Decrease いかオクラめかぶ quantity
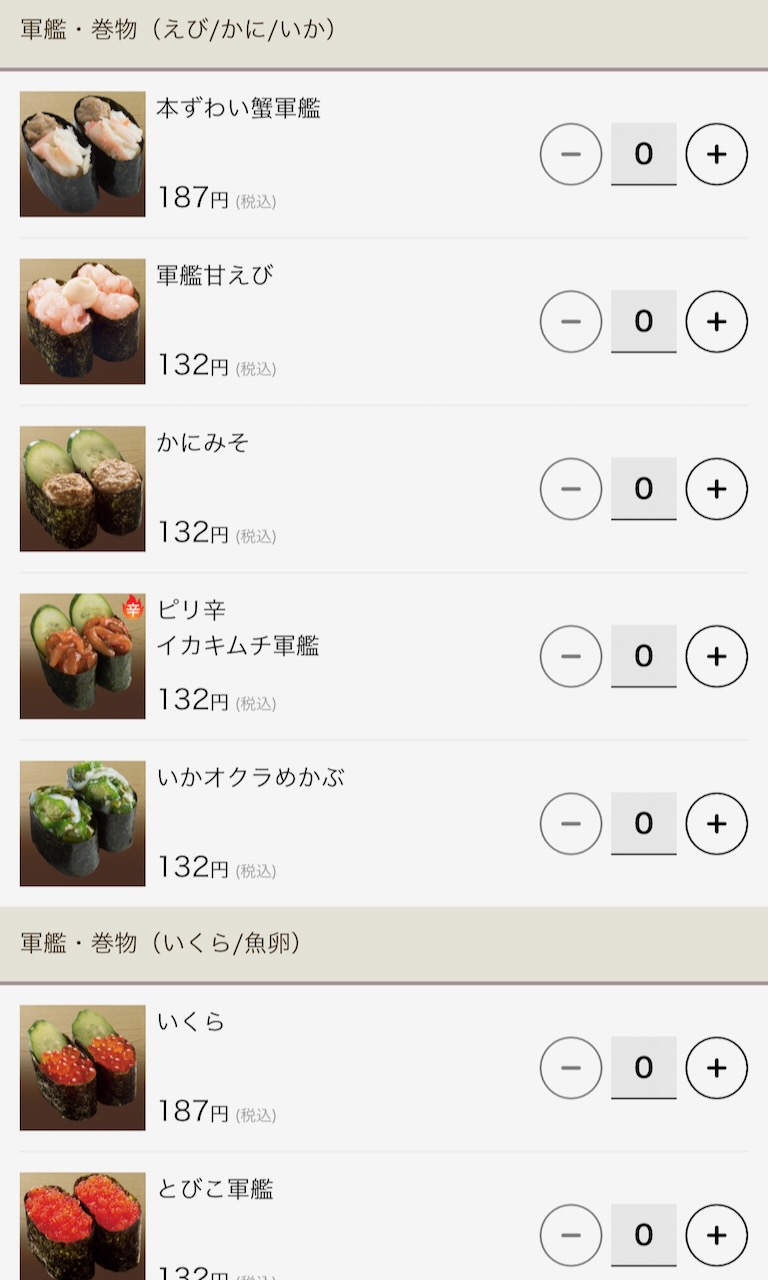Viewport: 768px width, 1280px height. coord(571,823)
